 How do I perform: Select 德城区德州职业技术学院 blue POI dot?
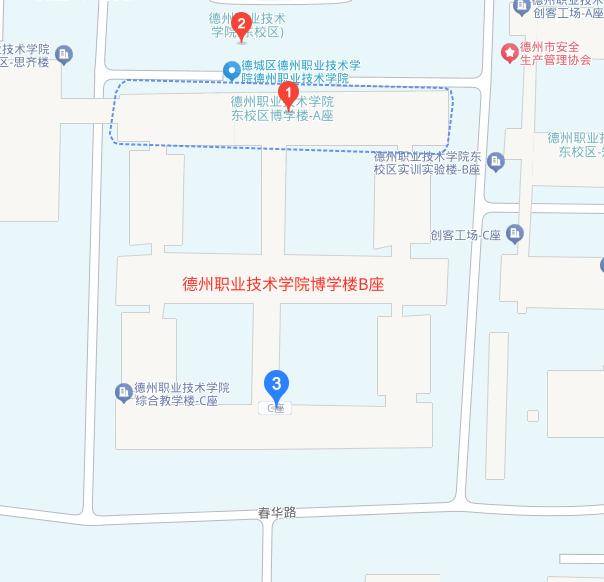point(232,70)
